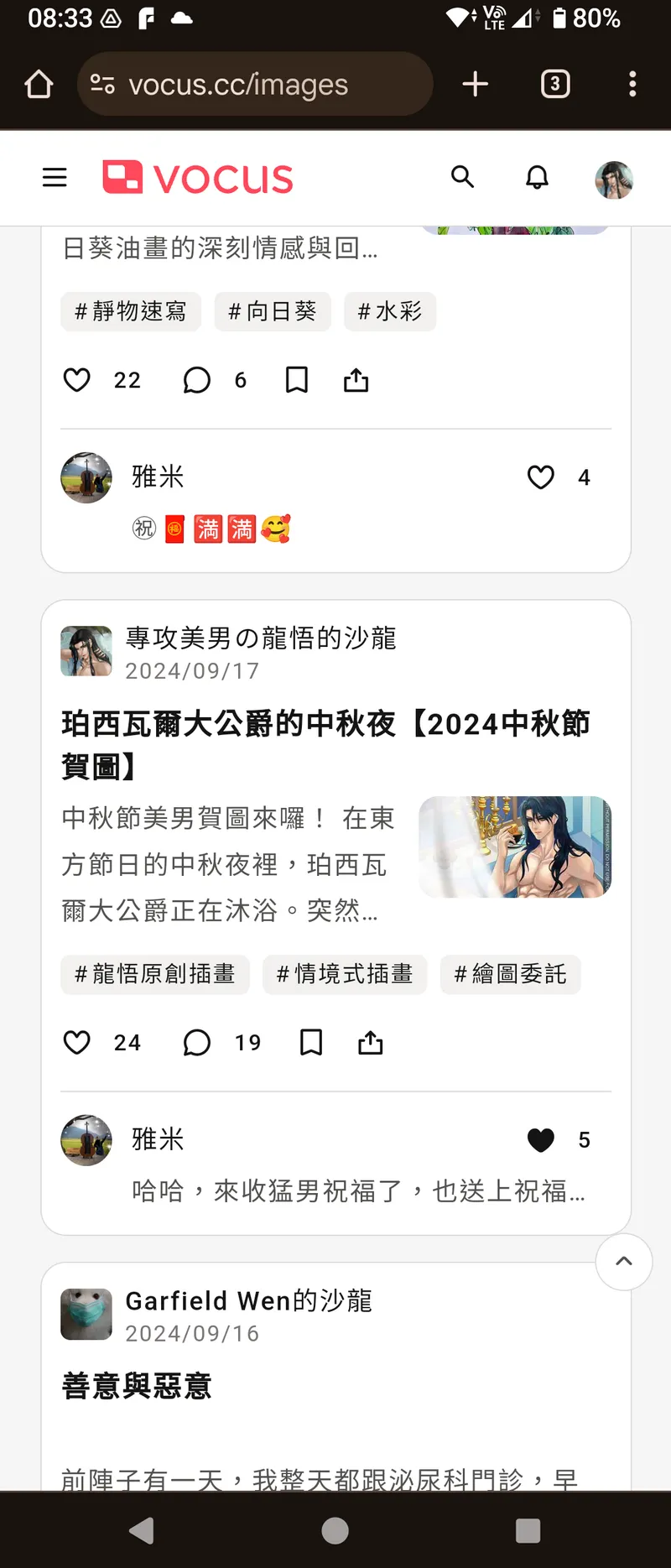
Task: Select the #繪圖委託 tag chip
Action: point(510,974)
